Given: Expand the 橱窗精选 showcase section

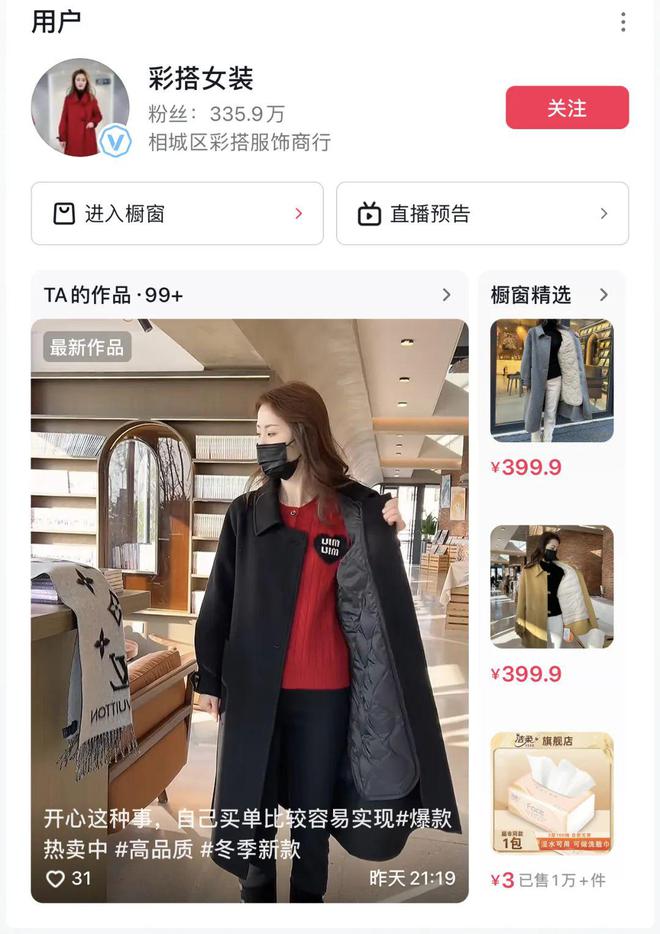Looking at the screenshot, I should (550, 295).
